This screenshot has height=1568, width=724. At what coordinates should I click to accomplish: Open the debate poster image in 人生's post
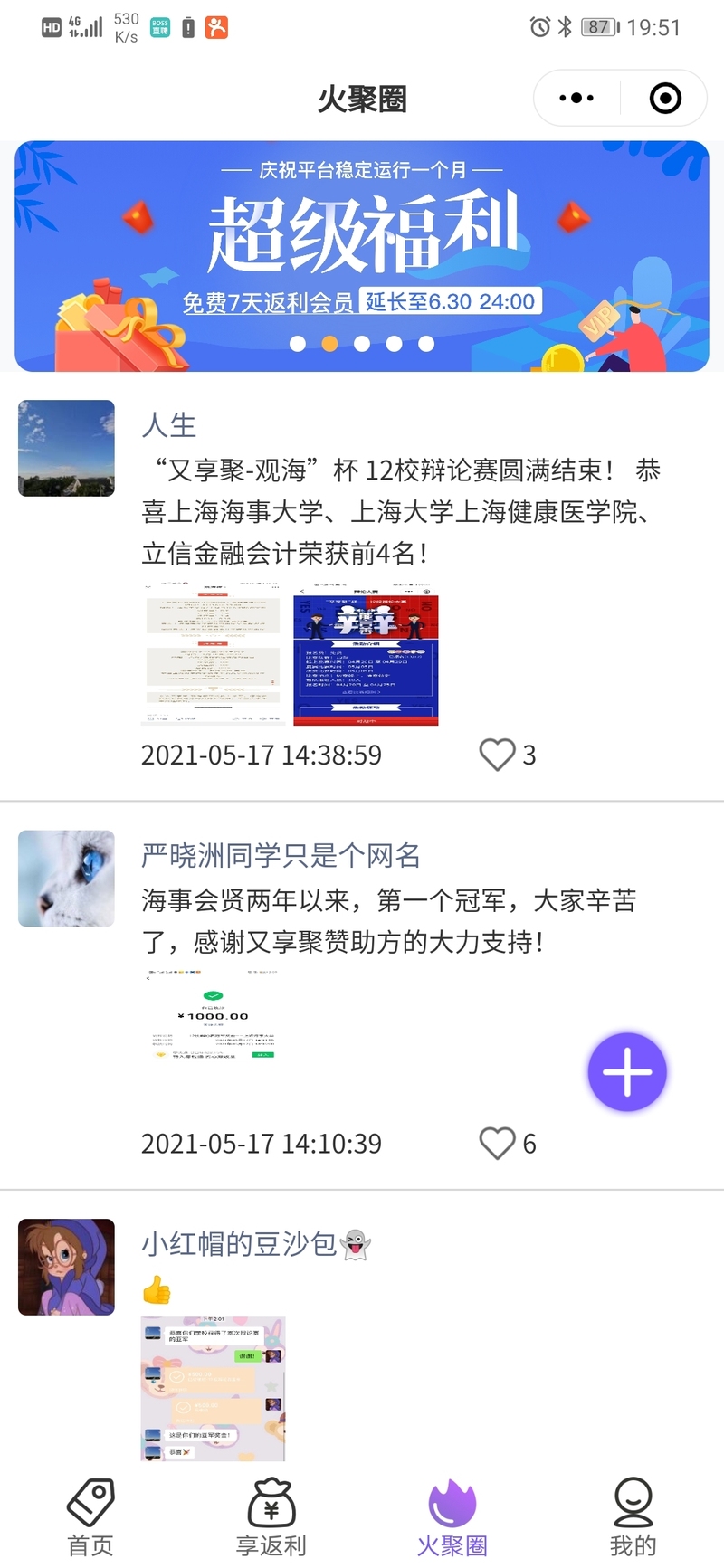(366, 654)
